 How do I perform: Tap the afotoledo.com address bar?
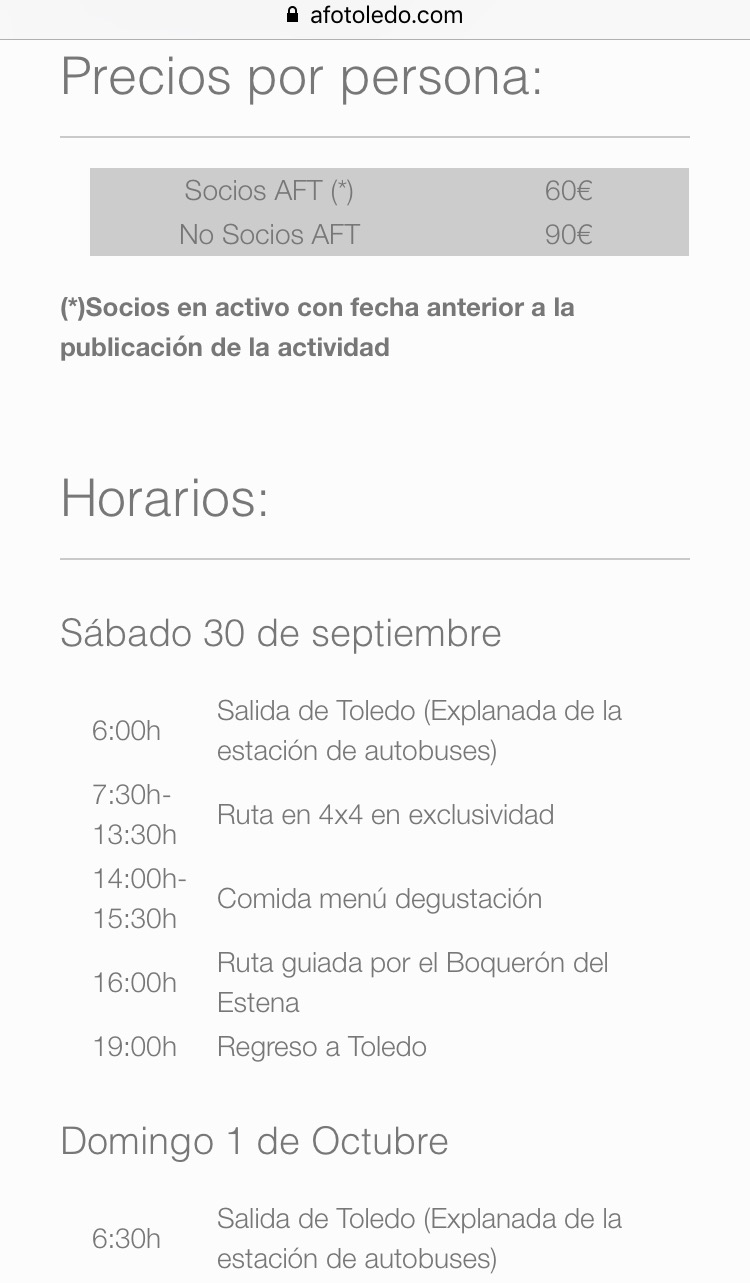pyautogui.click(x=375, y=15)
